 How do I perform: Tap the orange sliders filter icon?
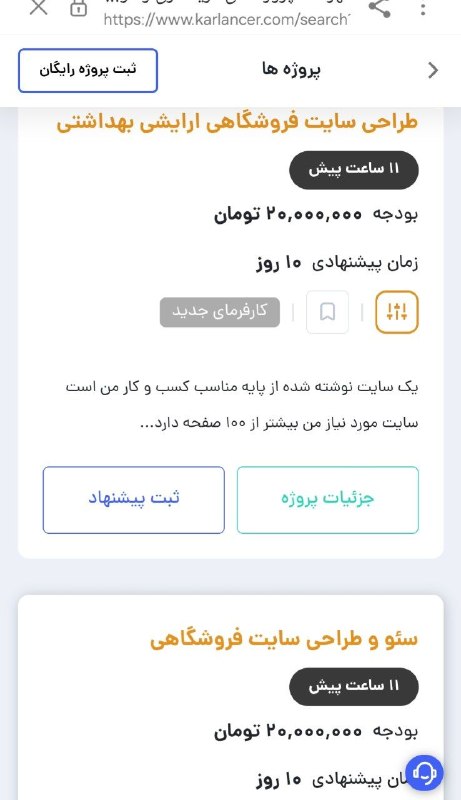[397, 312]
